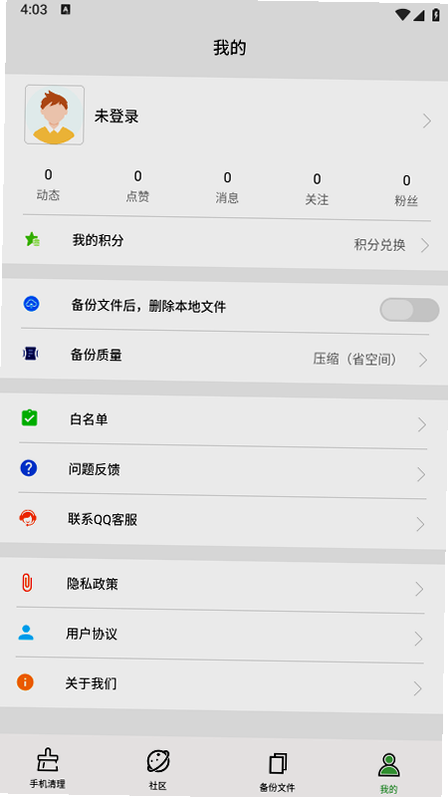The image size is (448, 797).
Task: View 关注 following list
Action: [317, 190]
